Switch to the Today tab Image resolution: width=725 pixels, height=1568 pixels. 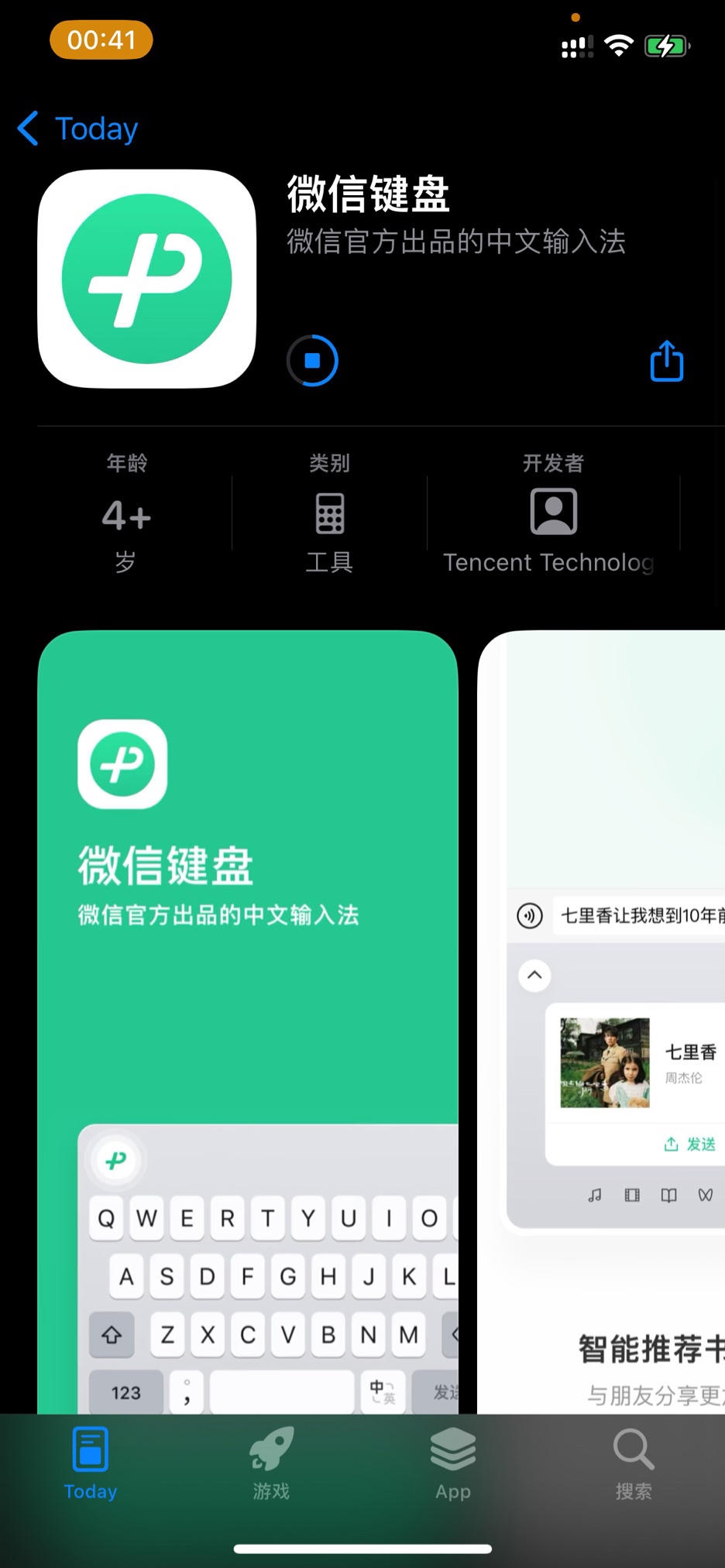tap(91, 1463)
